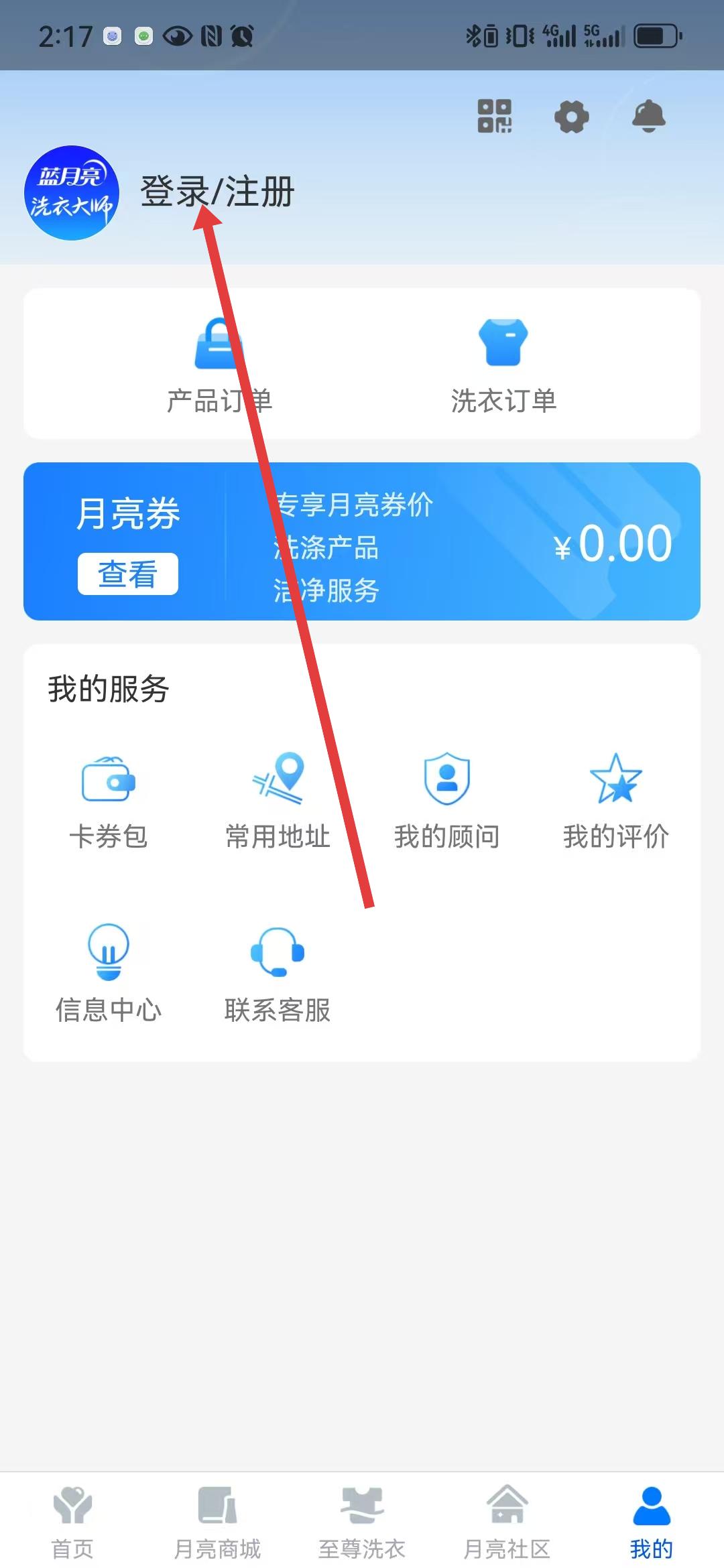Screen dimensions: 724x1568
Task: Tap 登录/注册 to log in
Action: [217, 192]
